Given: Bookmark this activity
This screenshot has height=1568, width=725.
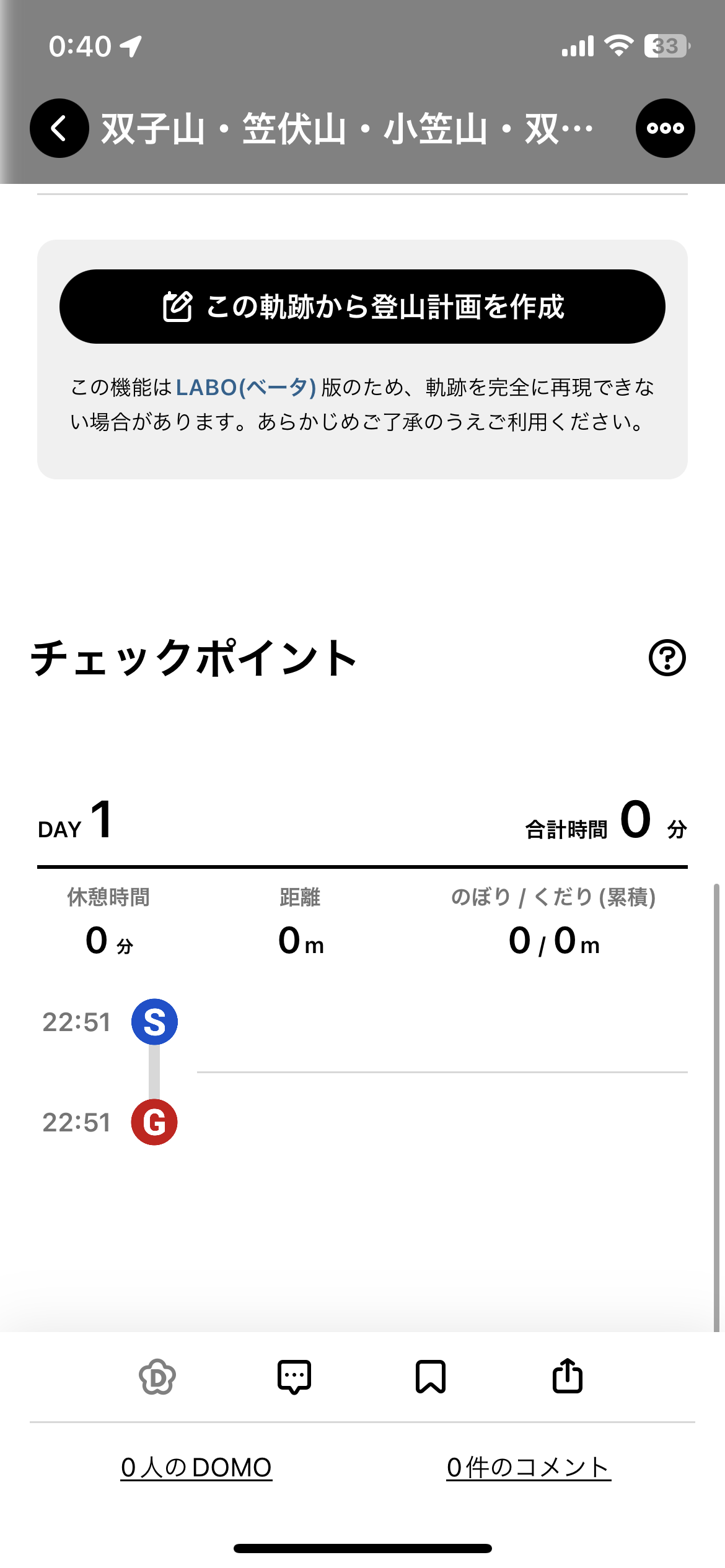Looking at the screenshot, I should [x=431, y=1377].
